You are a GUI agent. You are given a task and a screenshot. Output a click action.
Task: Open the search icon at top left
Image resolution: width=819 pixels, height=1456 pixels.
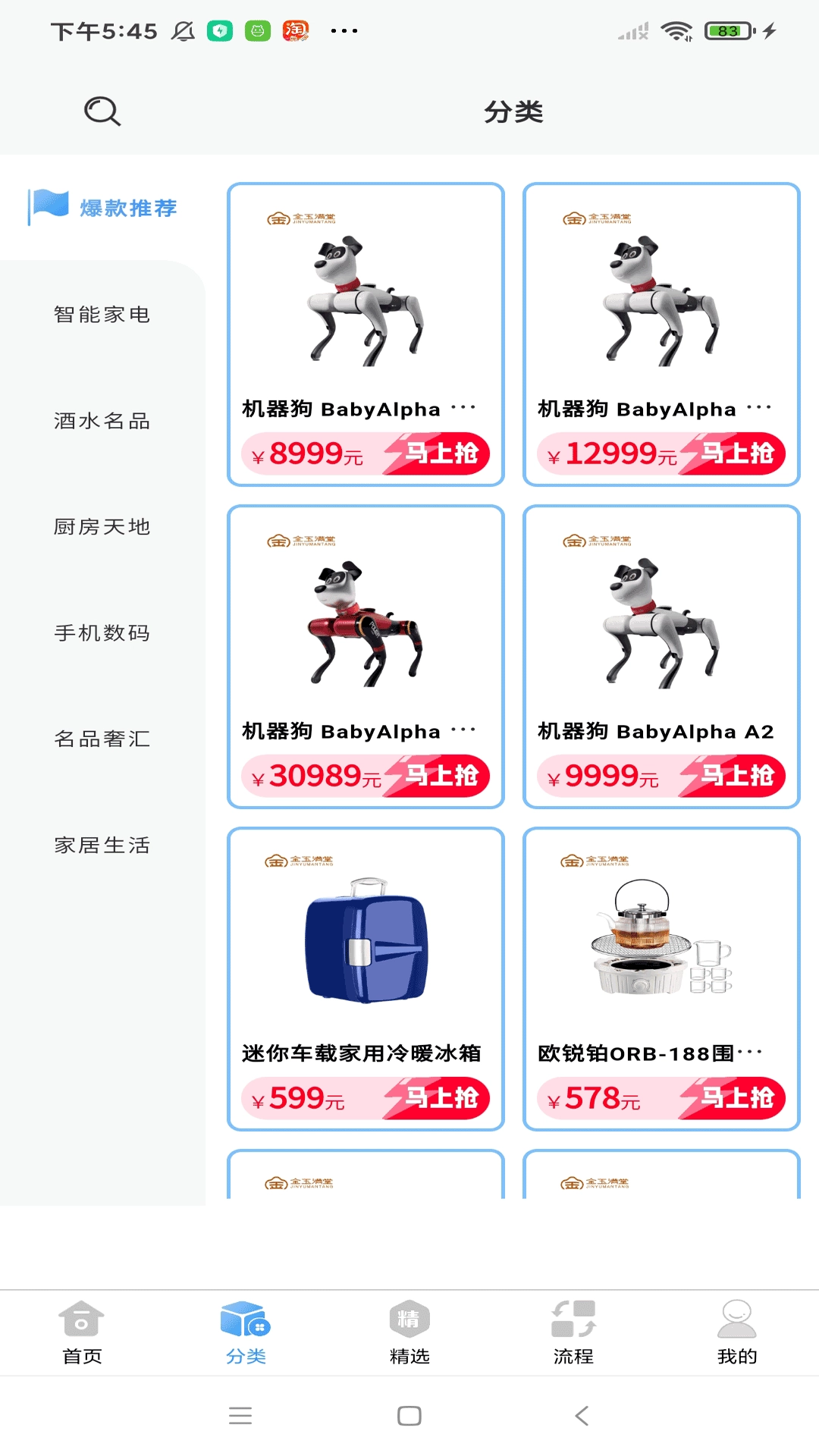coord(102,111)
